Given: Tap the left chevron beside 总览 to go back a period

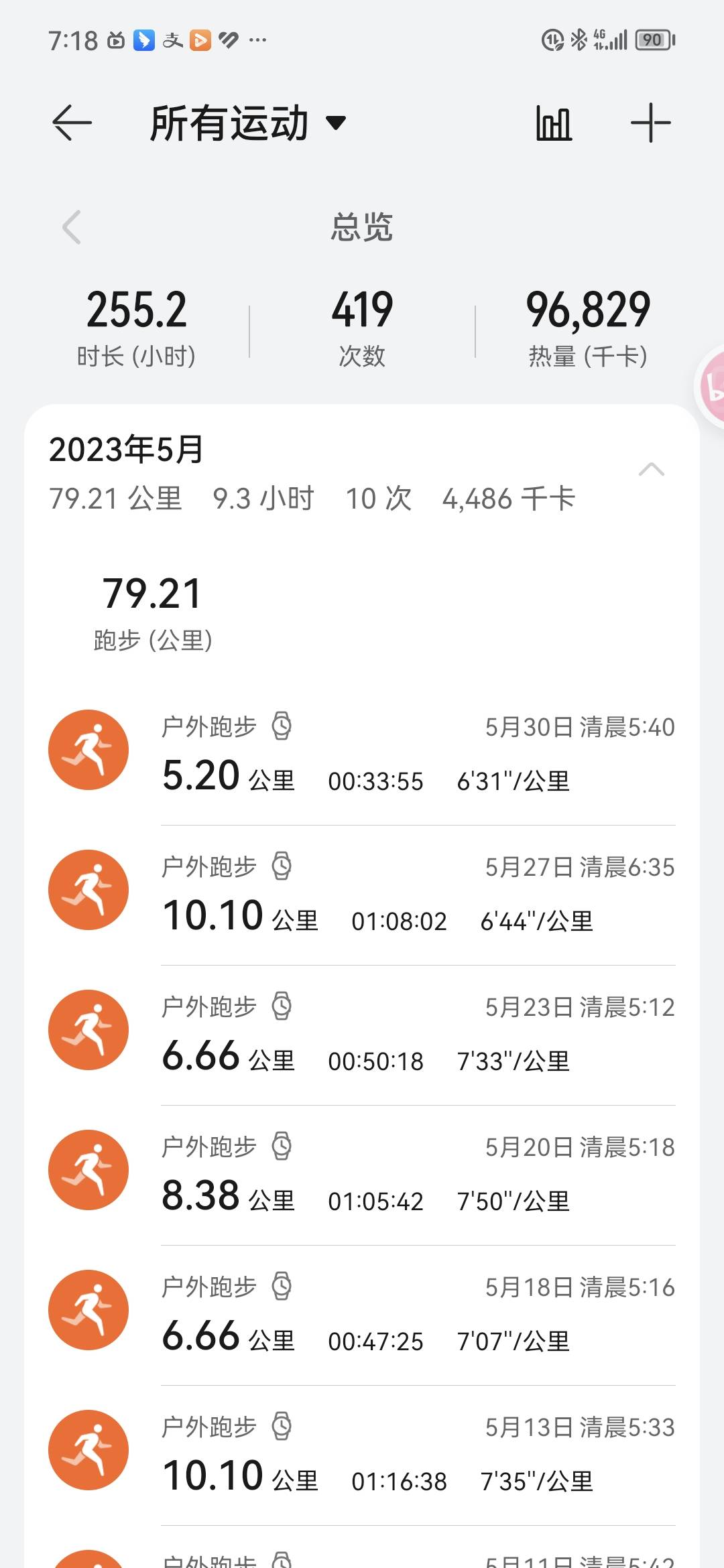Looking at the screenshot, I should click(x=71, y=228).
